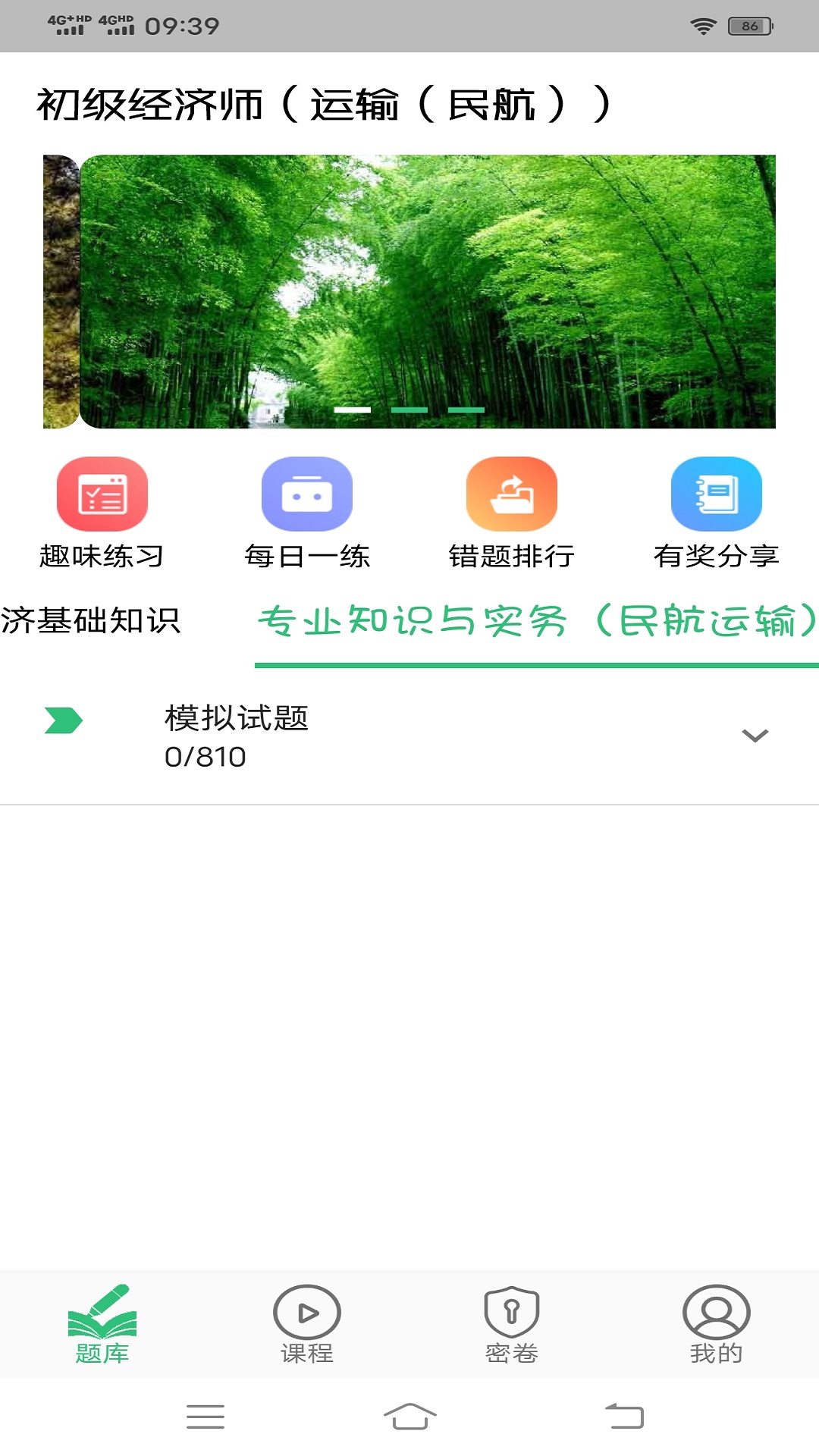Tap the system back button
This screenshot has width=819, height=1456.
(624, 1417)
